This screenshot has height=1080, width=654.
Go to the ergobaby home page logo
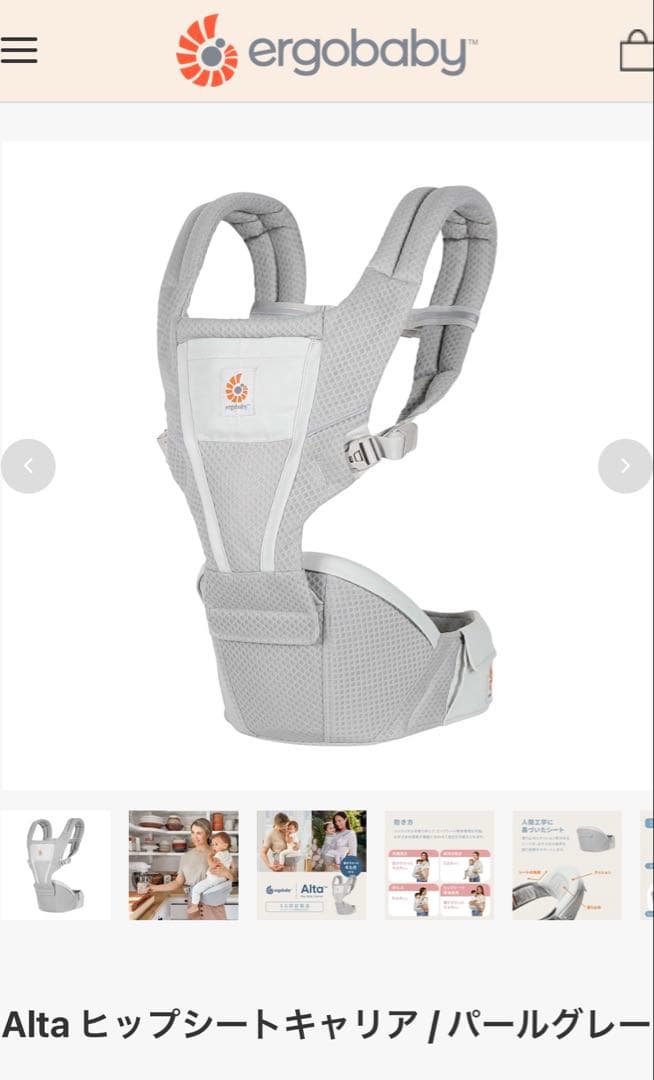[326, 50]
